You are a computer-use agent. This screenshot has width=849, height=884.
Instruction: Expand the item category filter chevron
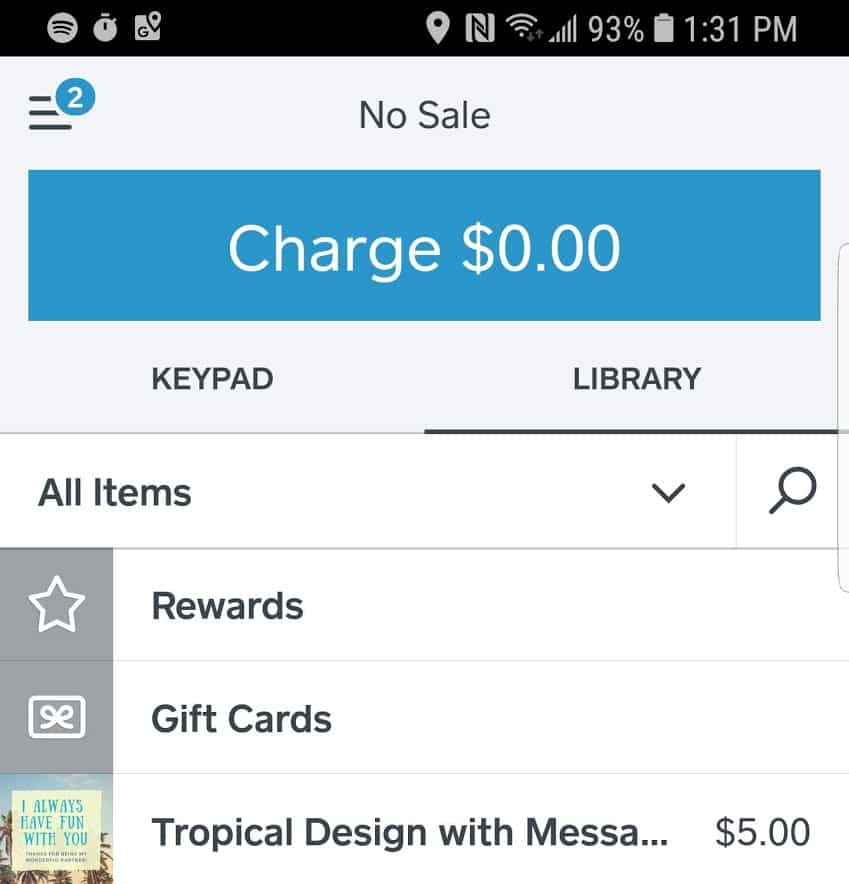click(x=668, y=492)
